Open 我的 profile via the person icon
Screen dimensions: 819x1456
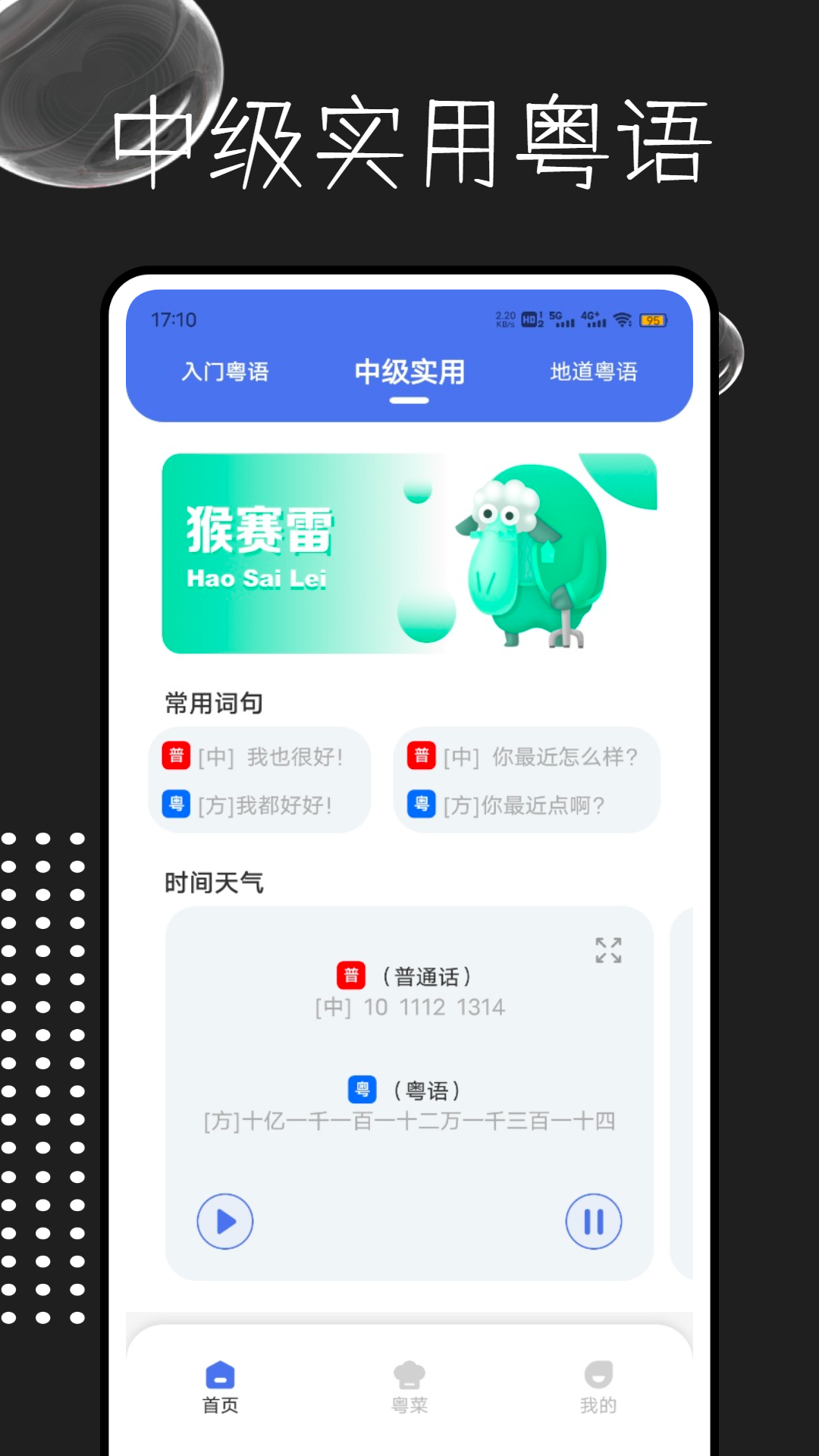[x=598, y=1376]
